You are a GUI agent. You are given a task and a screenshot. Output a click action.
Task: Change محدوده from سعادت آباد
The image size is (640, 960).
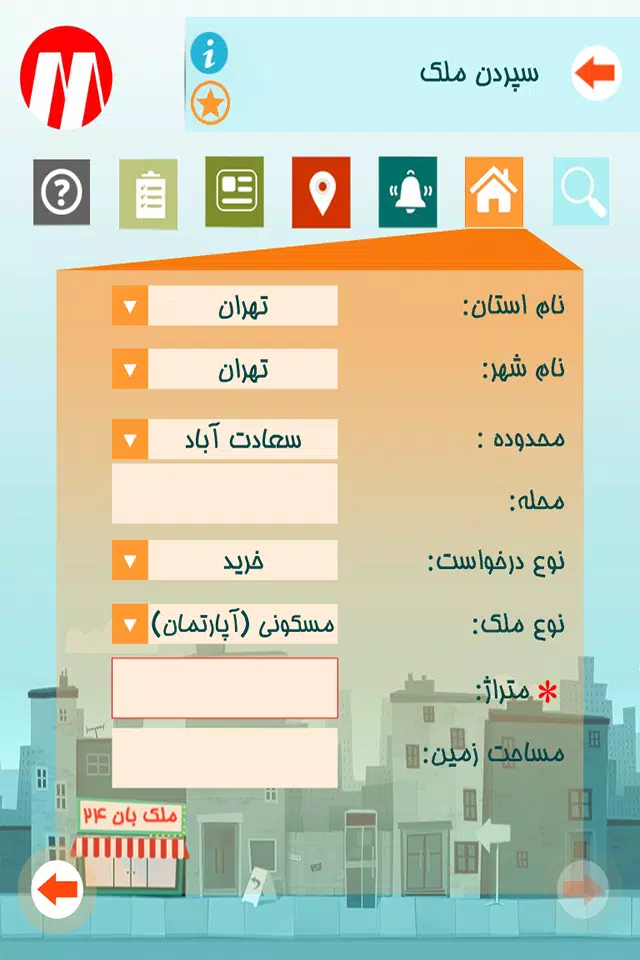click(225, 439)
